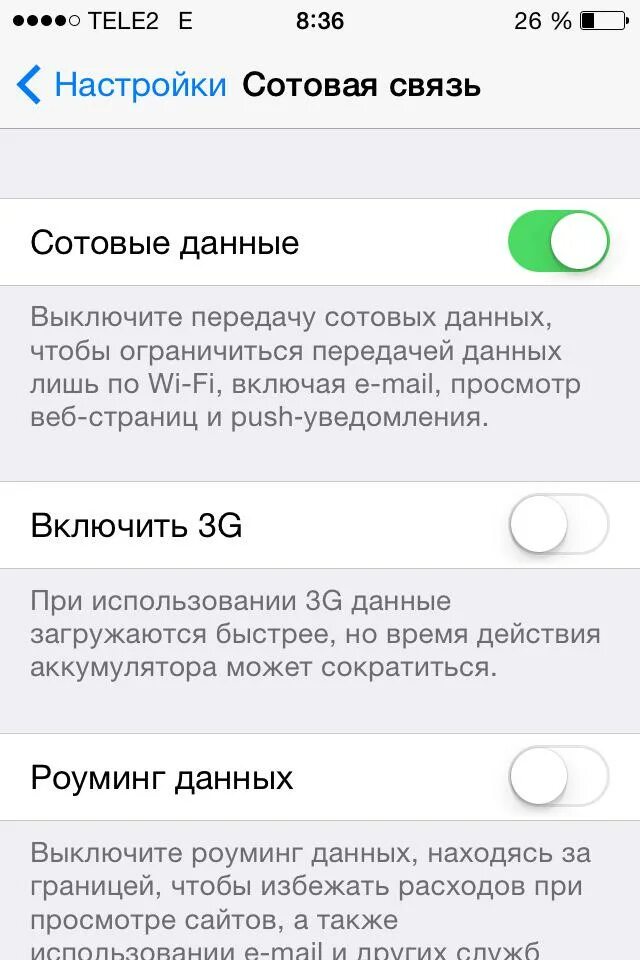
Task: Enable the Включить 3G switch
Action: 558,524
